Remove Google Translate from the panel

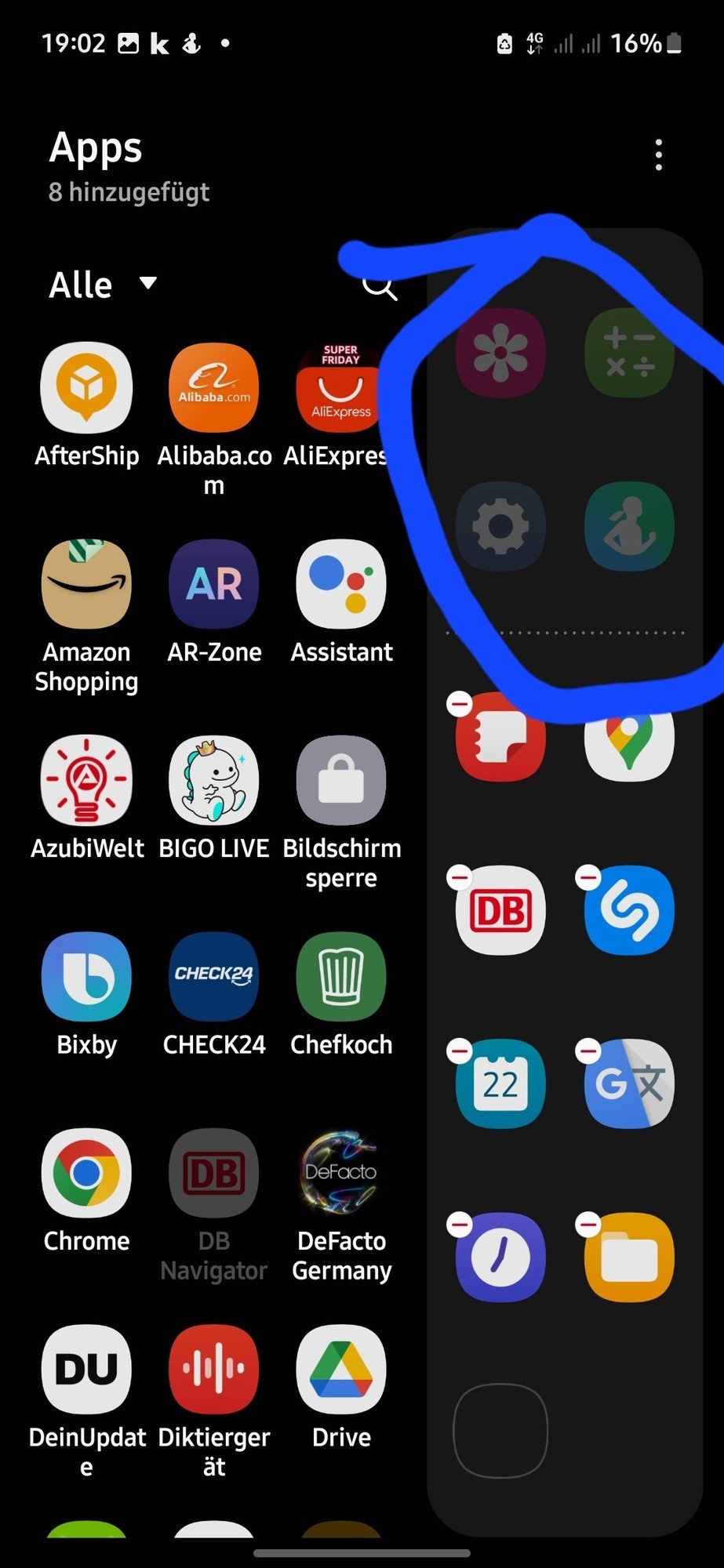[x=588, y=1051]
